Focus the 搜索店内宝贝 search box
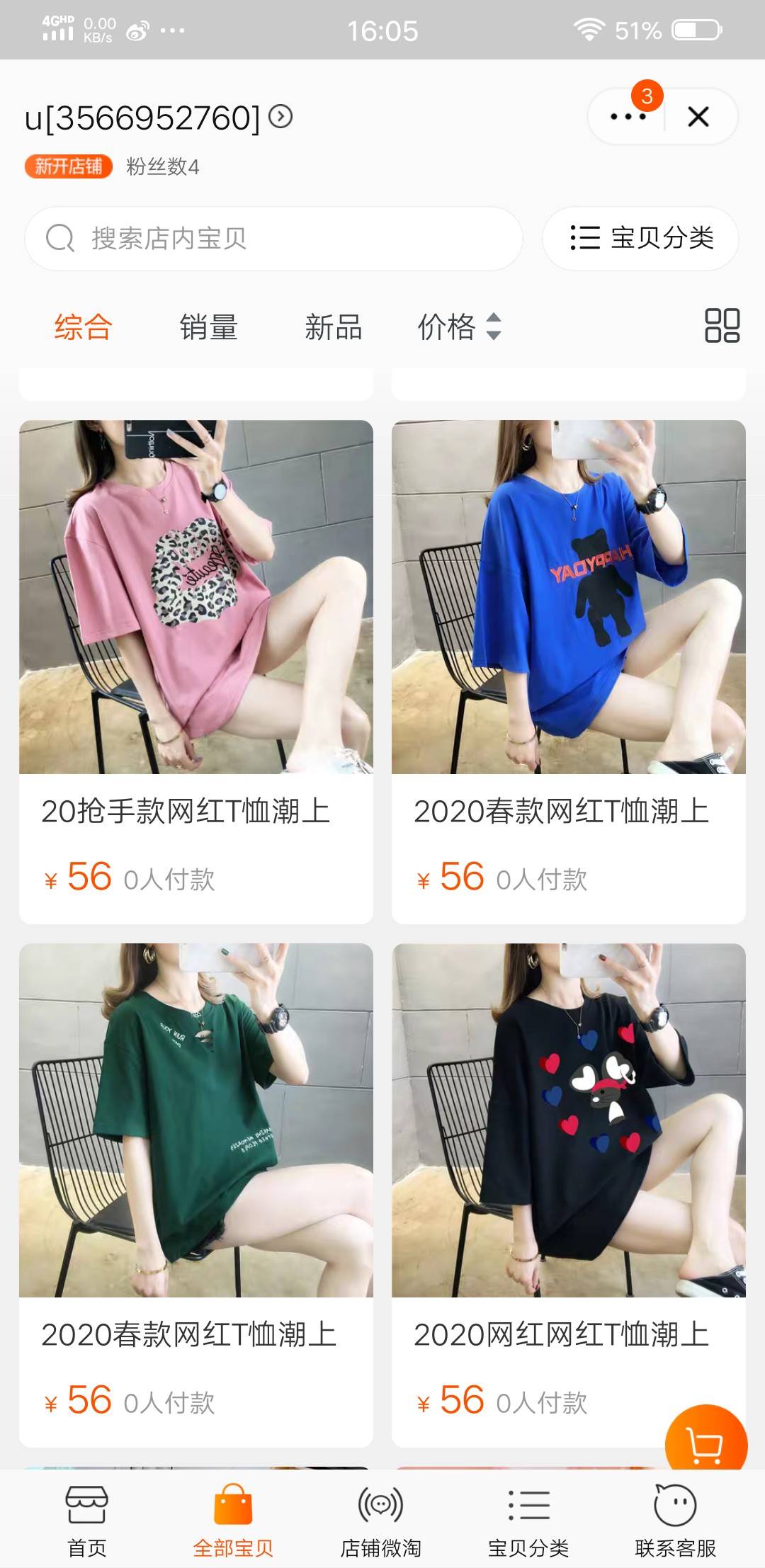This screenshot has height=1568, width=765. pos(273,239)
